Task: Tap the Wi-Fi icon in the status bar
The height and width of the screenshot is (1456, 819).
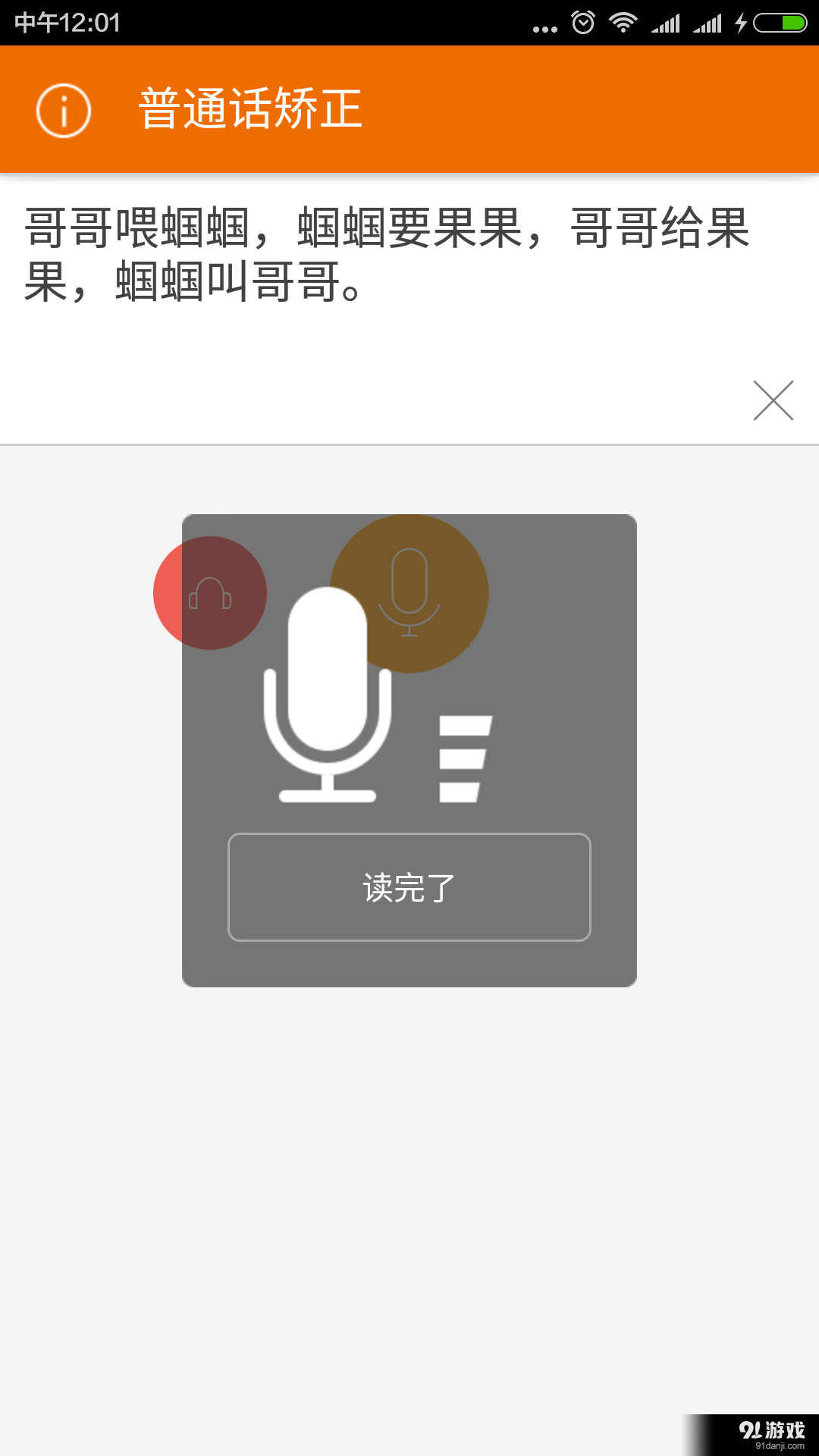Action: [623, 21]
